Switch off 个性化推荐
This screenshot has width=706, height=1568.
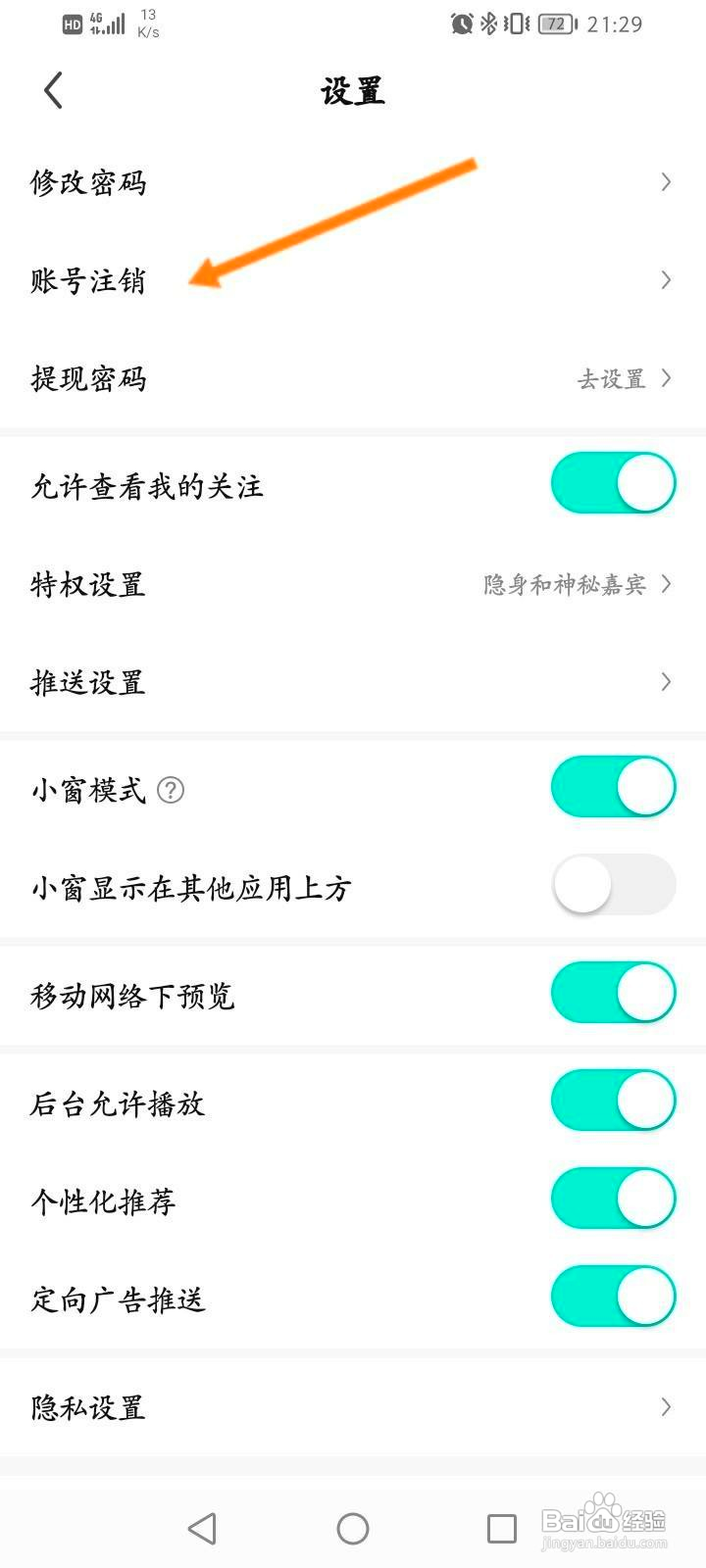pyautogui.click(x=614, y=1199)
